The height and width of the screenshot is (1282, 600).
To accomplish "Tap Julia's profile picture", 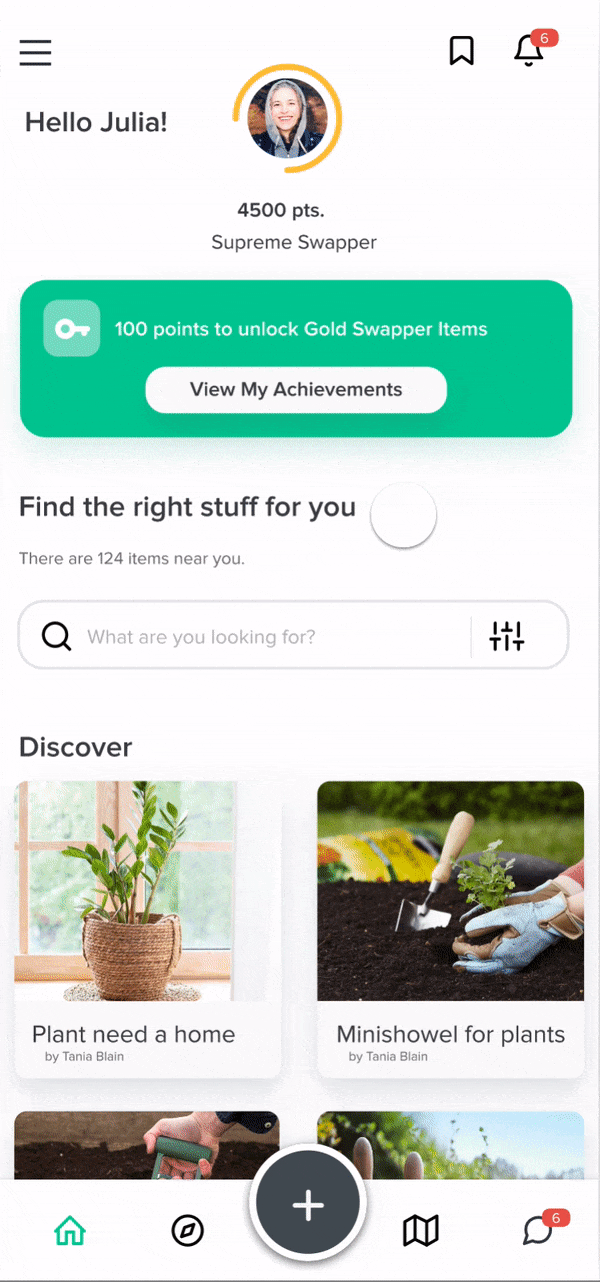I will pos(288,118).
